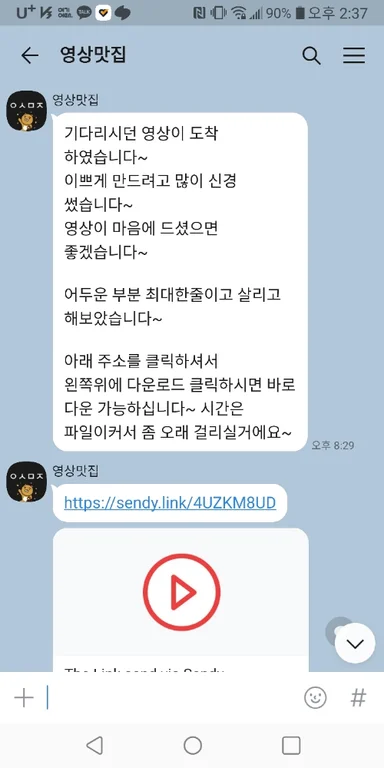Tap the system home button
This screenshot has height=768, width=384.
[x=192, y=745]
